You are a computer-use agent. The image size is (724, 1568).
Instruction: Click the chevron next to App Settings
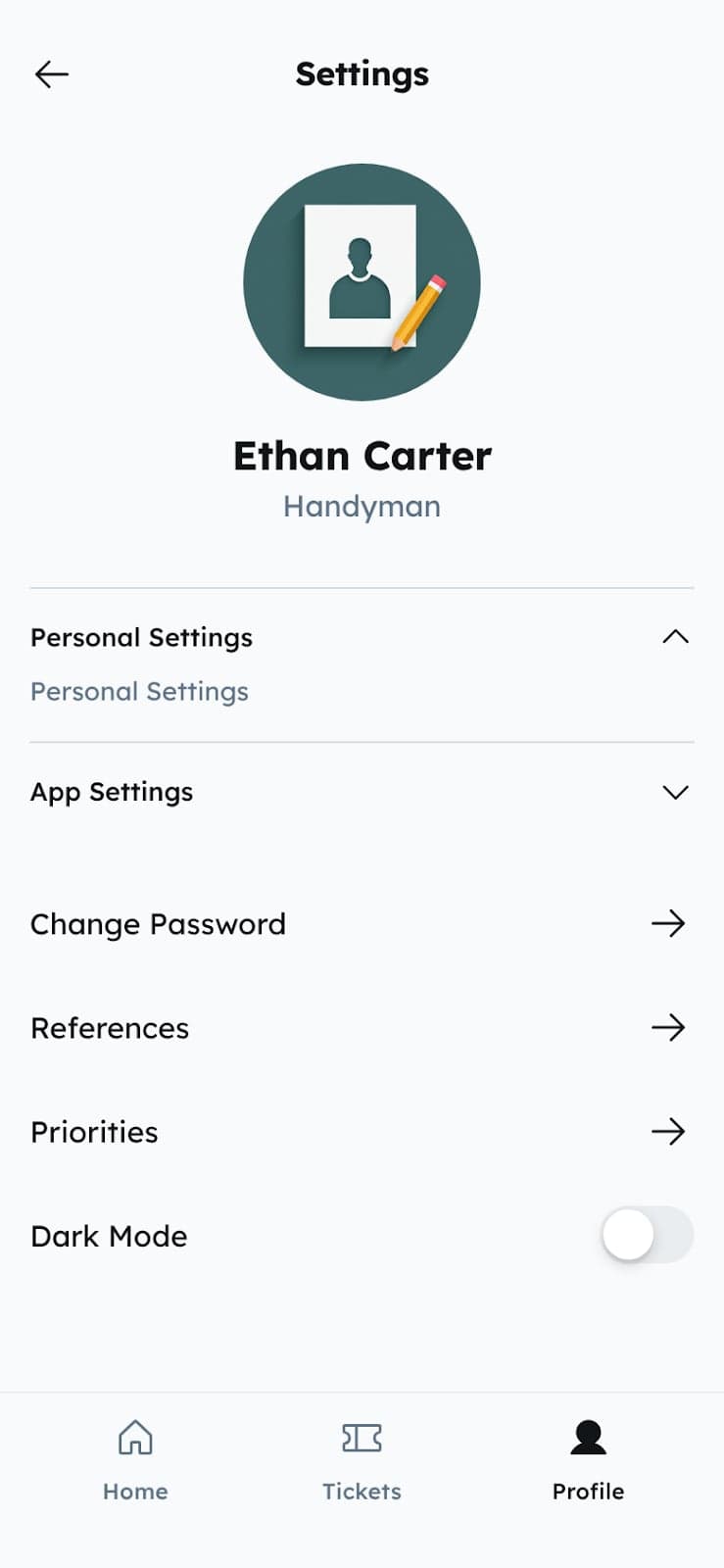point(675,792)
